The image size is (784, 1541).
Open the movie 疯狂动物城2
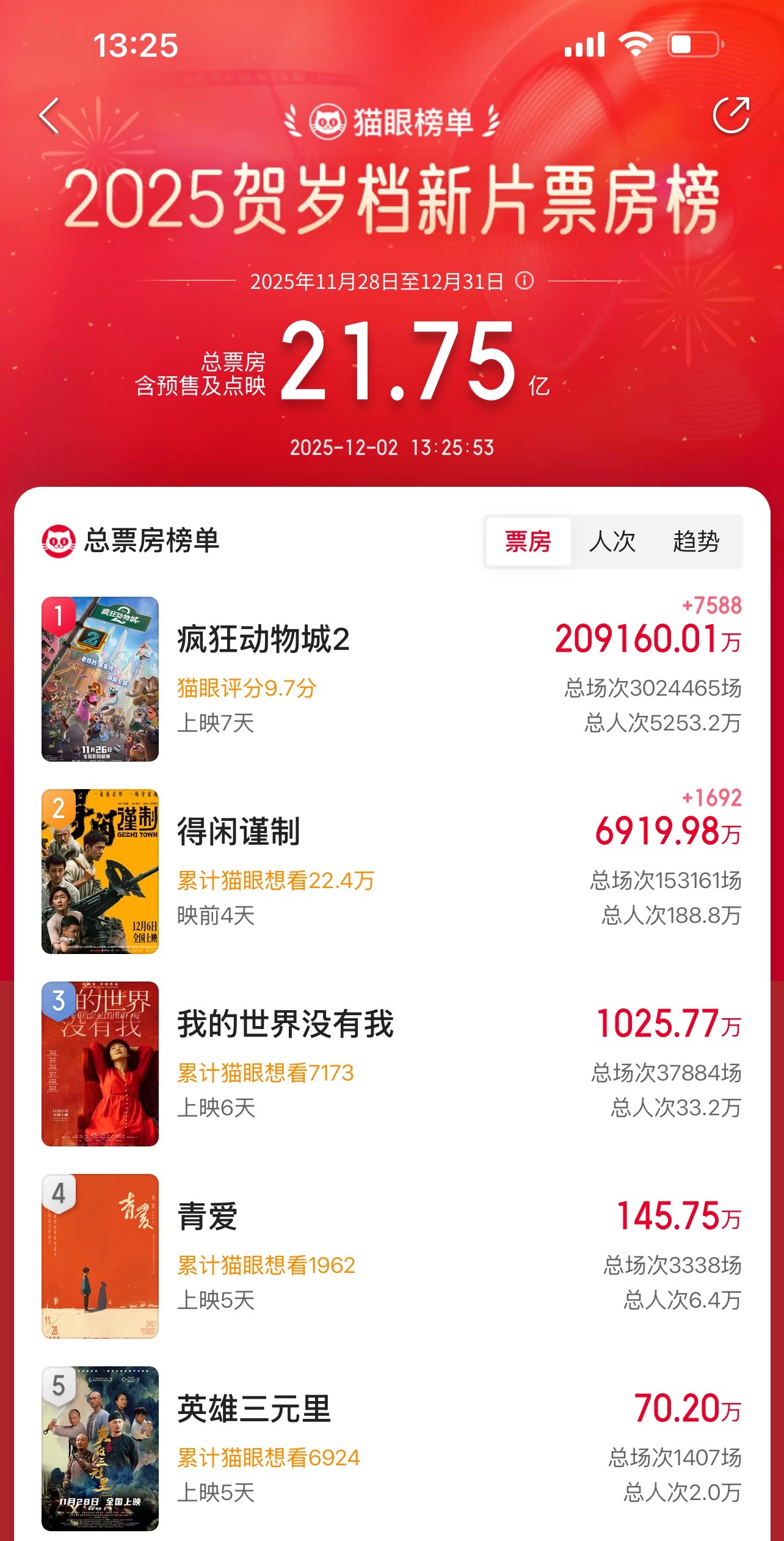click(x=264, y=640)
